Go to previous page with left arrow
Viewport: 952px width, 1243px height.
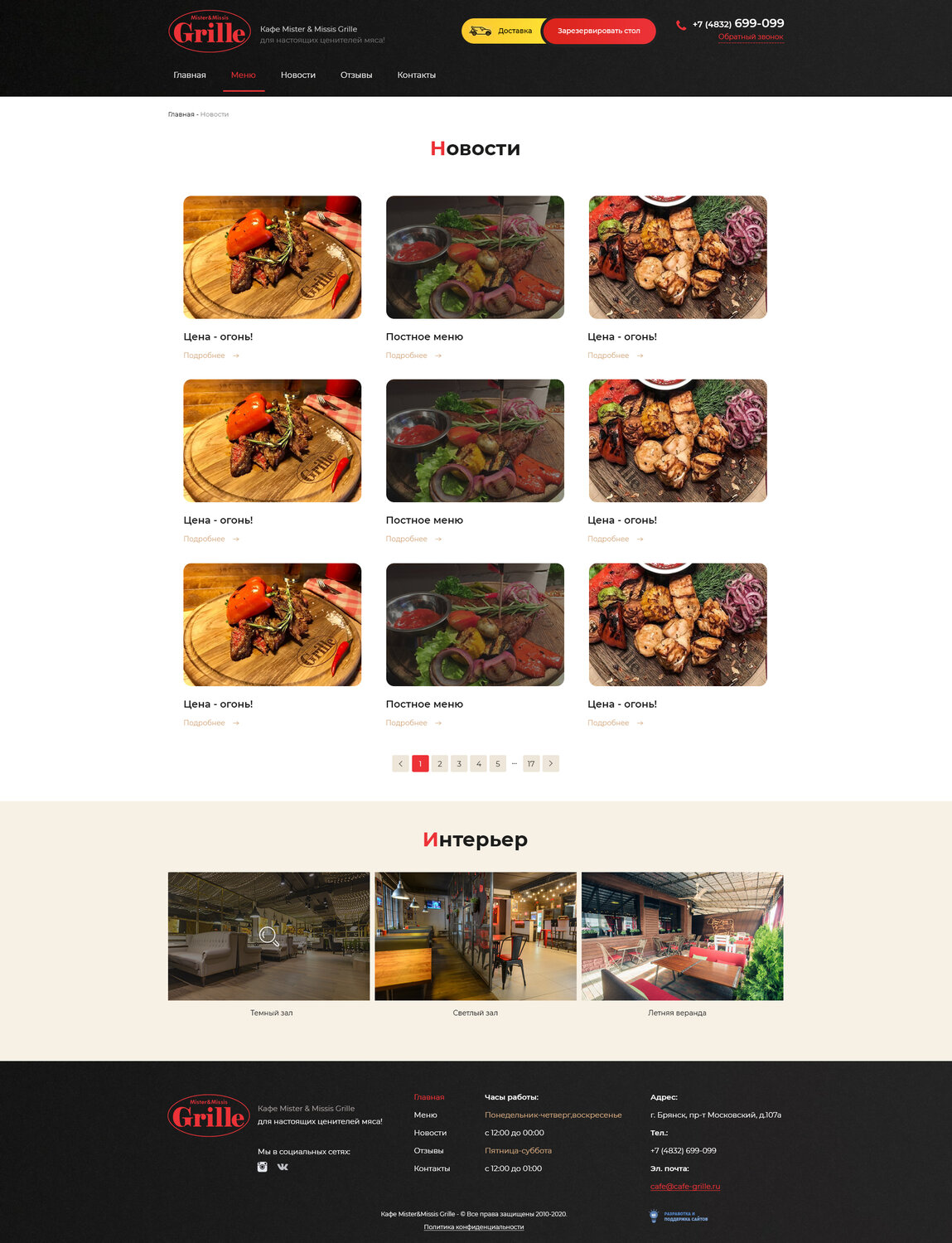pyautogui.click(x=400, y=764)
